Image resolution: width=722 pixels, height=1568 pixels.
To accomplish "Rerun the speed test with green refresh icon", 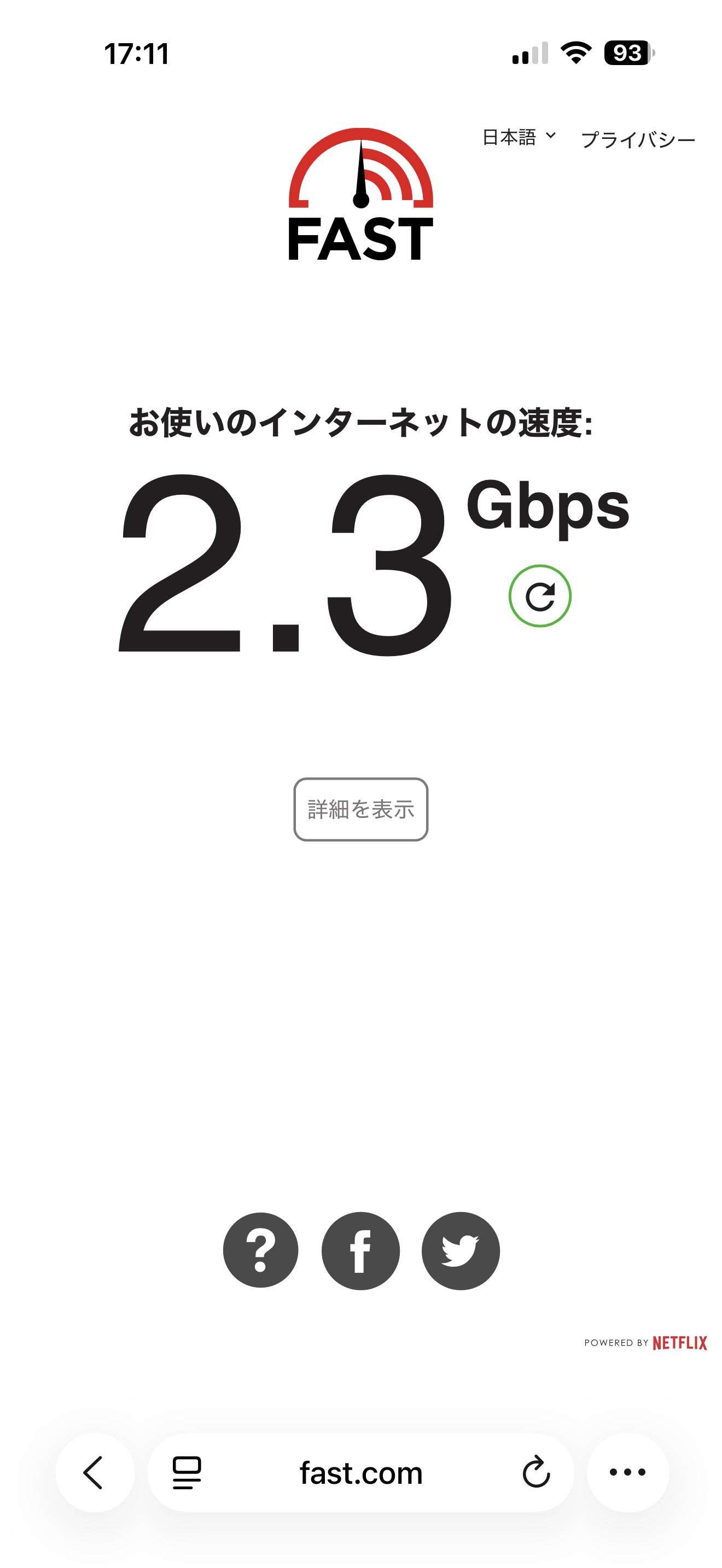I will (x=539, y=596).
